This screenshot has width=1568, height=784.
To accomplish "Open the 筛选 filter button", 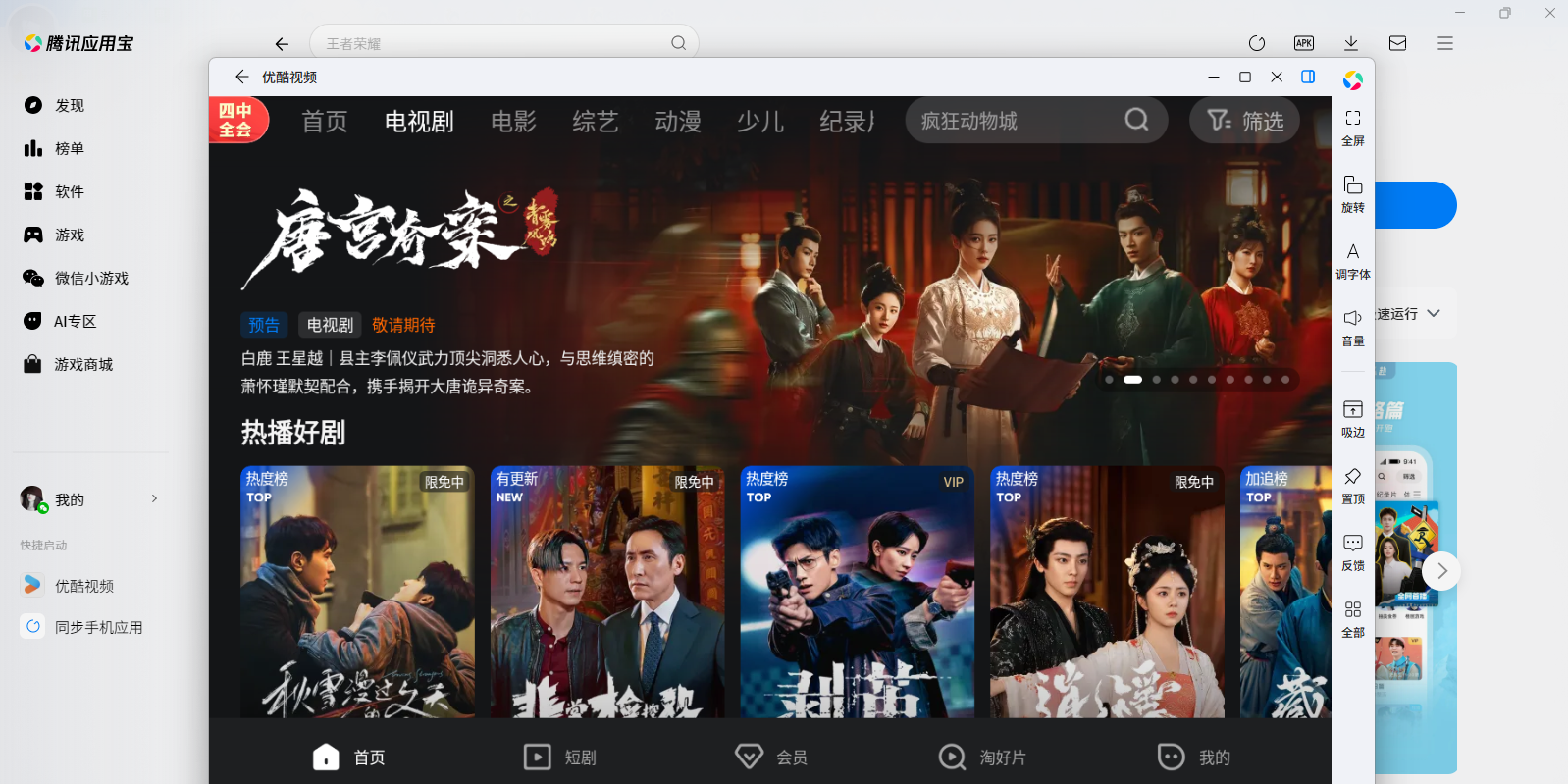I will coord(1245,121).
